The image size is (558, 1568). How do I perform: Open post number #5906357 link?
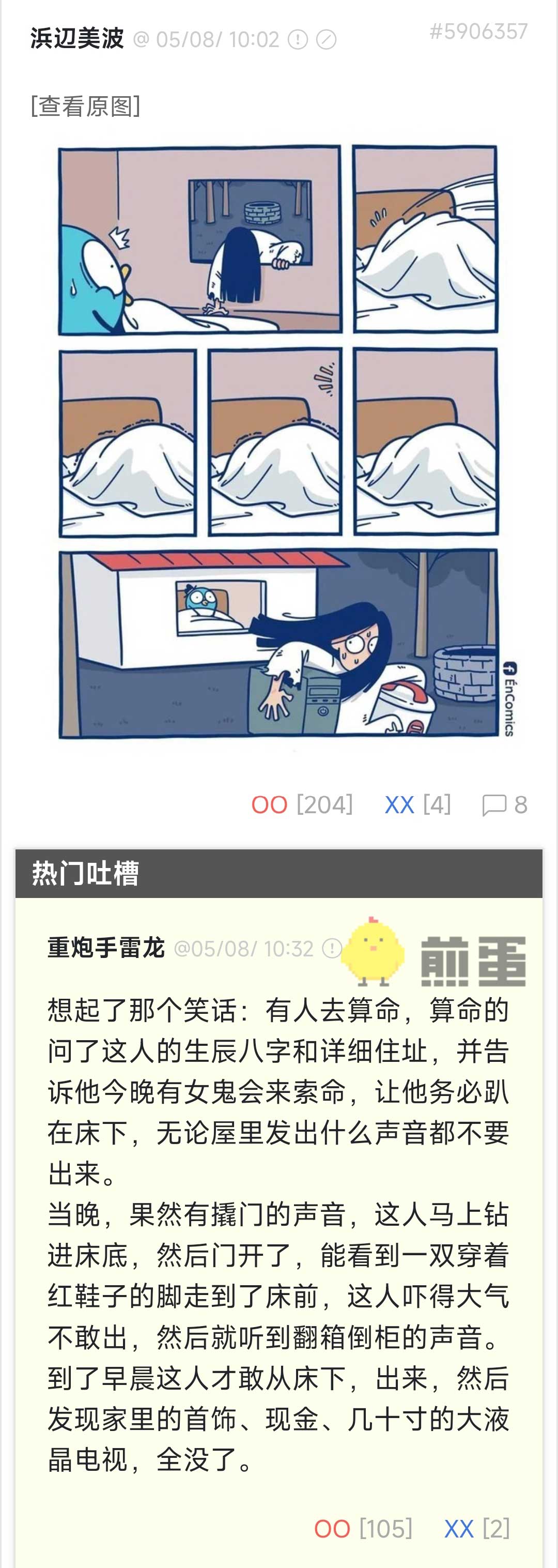(x=478, y=32)
